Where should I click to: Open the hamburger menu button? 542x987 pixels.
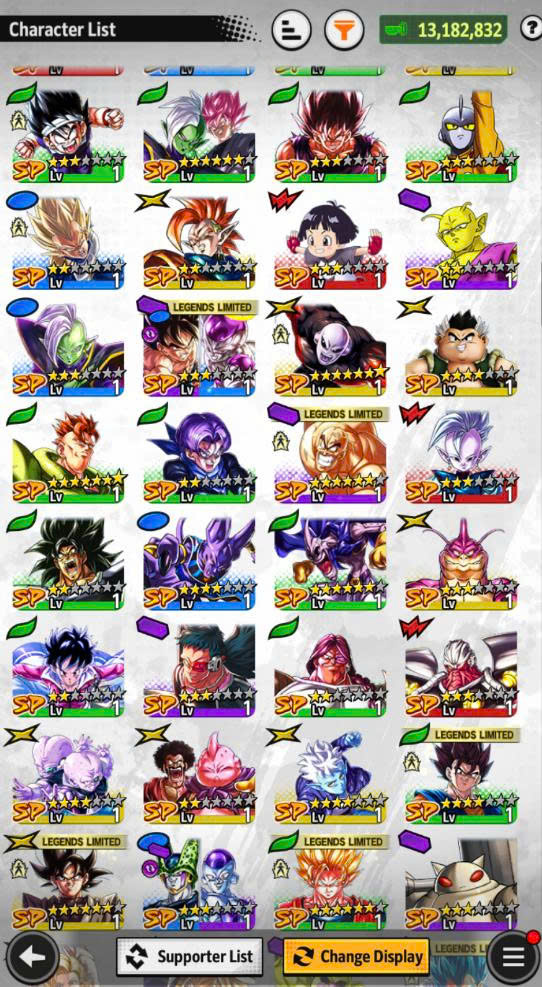pyautogui.click(x=512, y=957)
